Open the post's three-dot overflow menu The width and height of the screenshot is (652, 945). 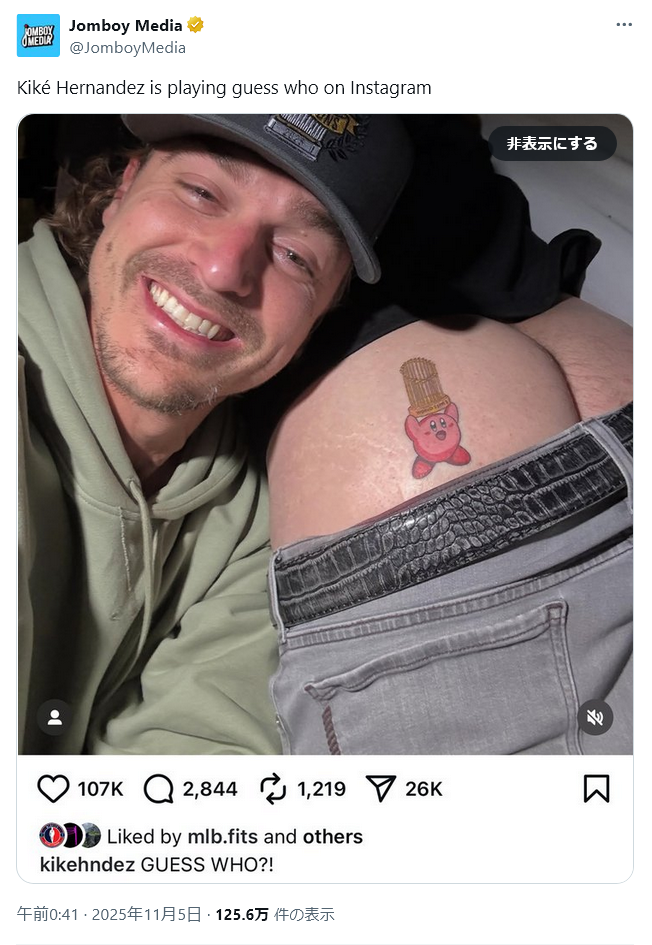(x=624, y=25)
